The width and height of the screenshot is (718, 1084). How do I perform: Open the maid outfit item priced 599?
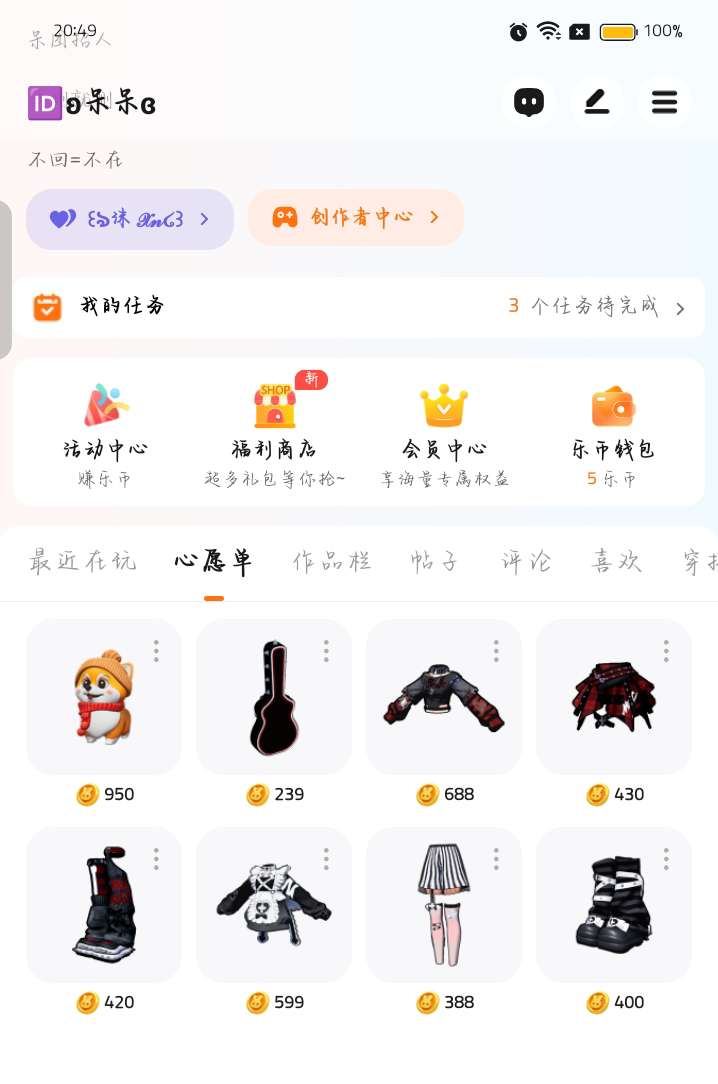[273, 905]
